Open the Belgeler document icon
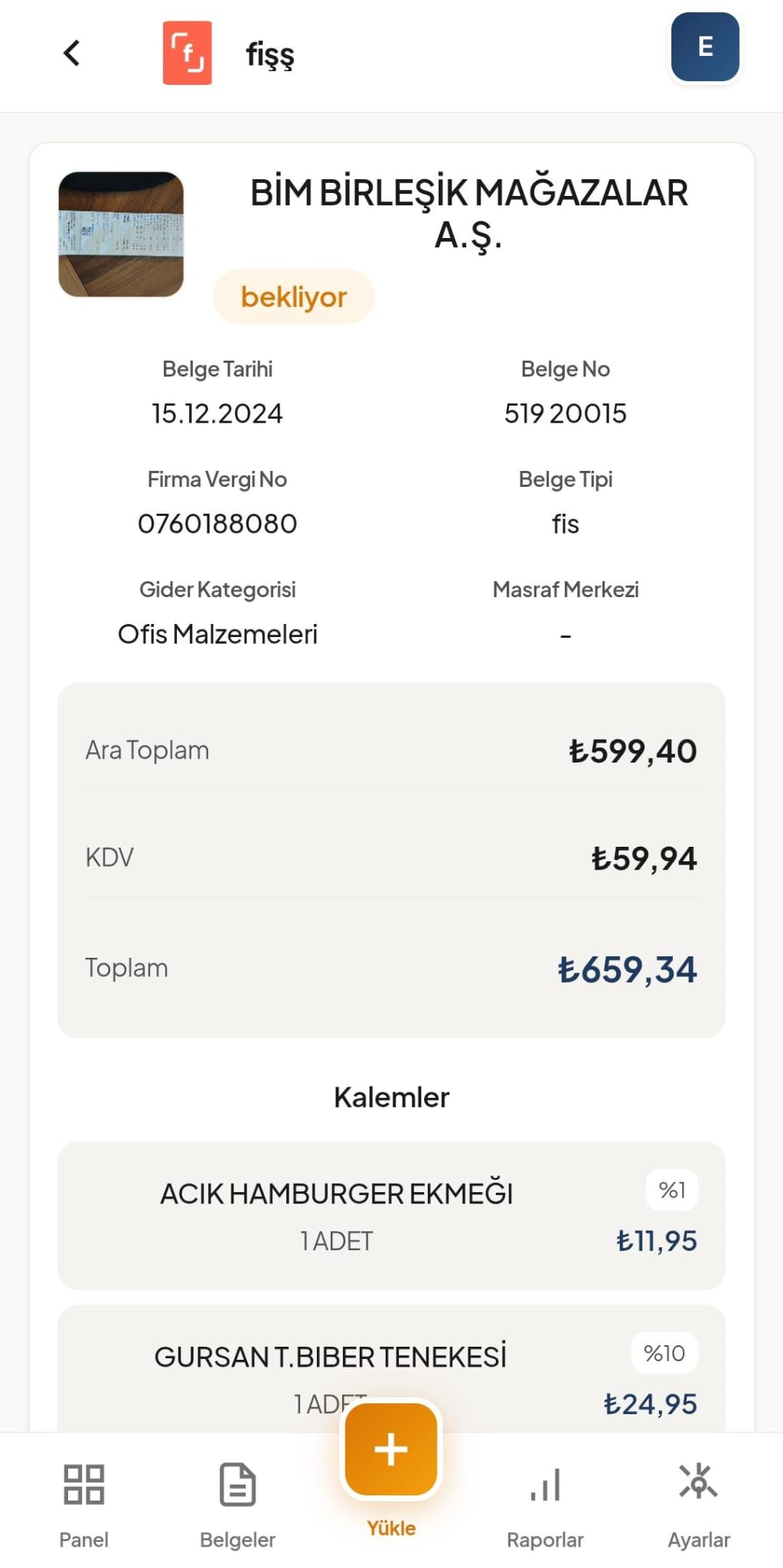Image resolution: width=783 pixels, height=1568 pixels. [x=237, y=1484]
